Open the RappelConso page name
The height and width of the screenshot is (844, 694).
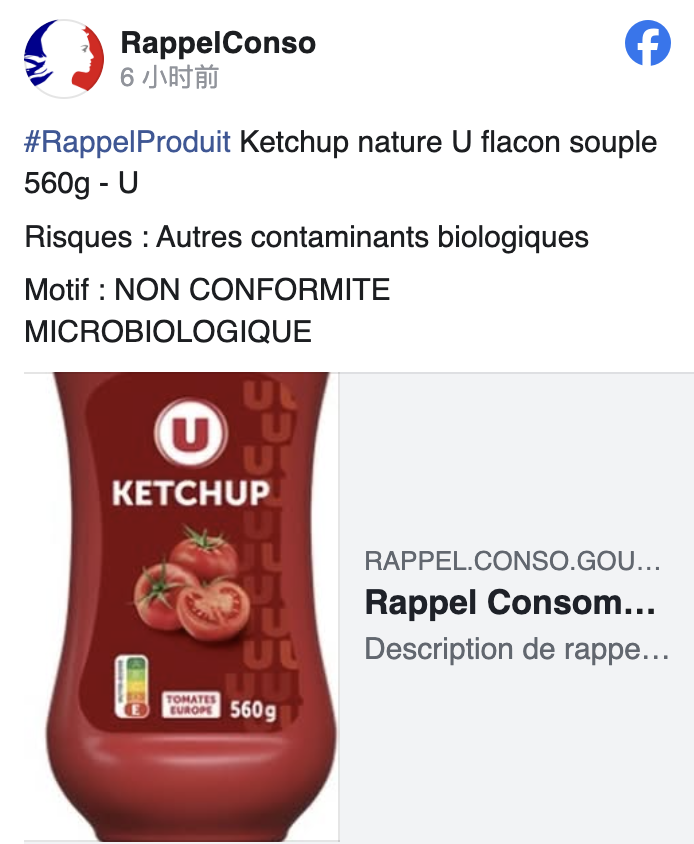(x=218, y=43)
